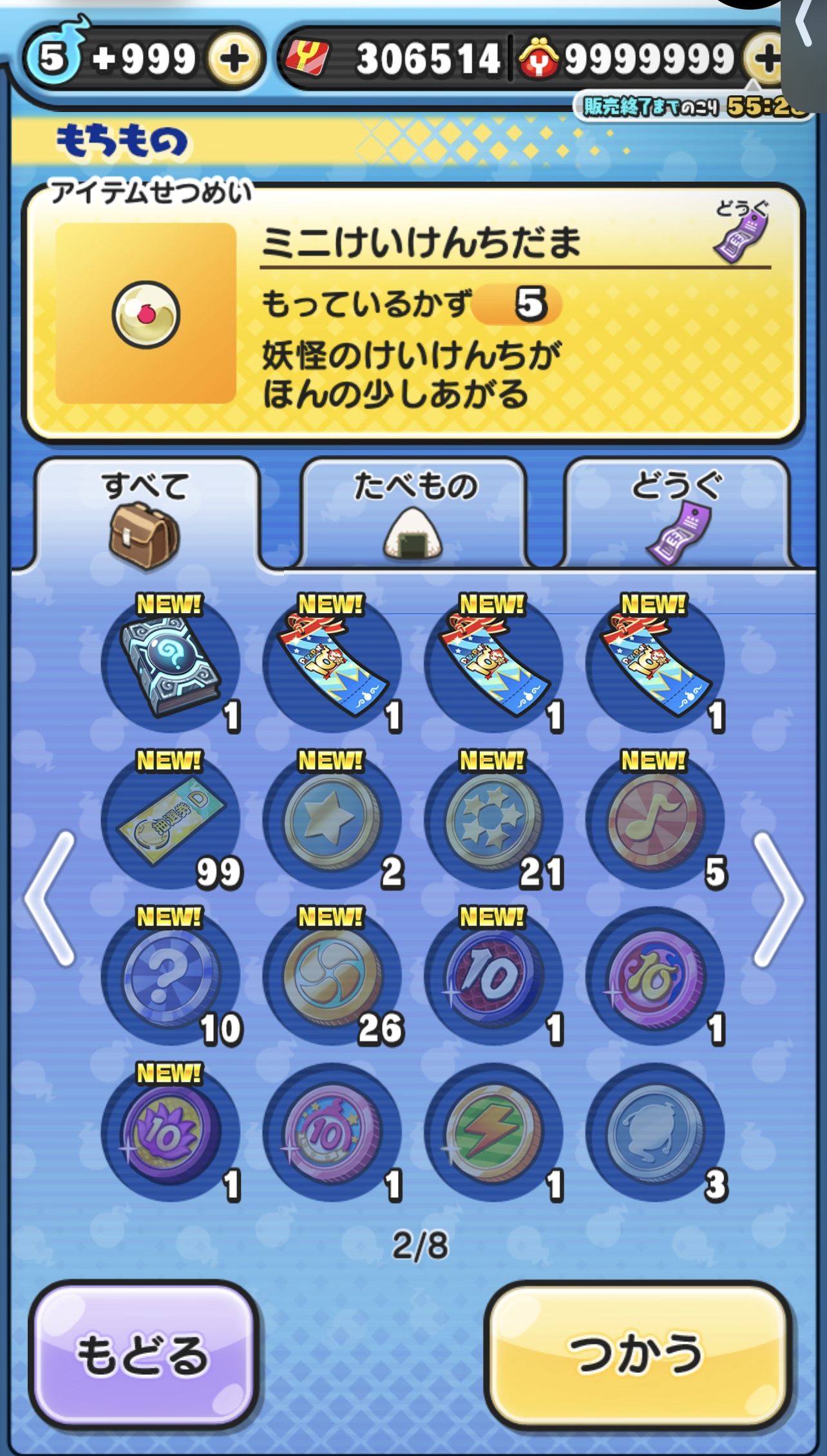827x1456 pixels.
Task: Select the silver-blue book item
Action: click(171, 665)
